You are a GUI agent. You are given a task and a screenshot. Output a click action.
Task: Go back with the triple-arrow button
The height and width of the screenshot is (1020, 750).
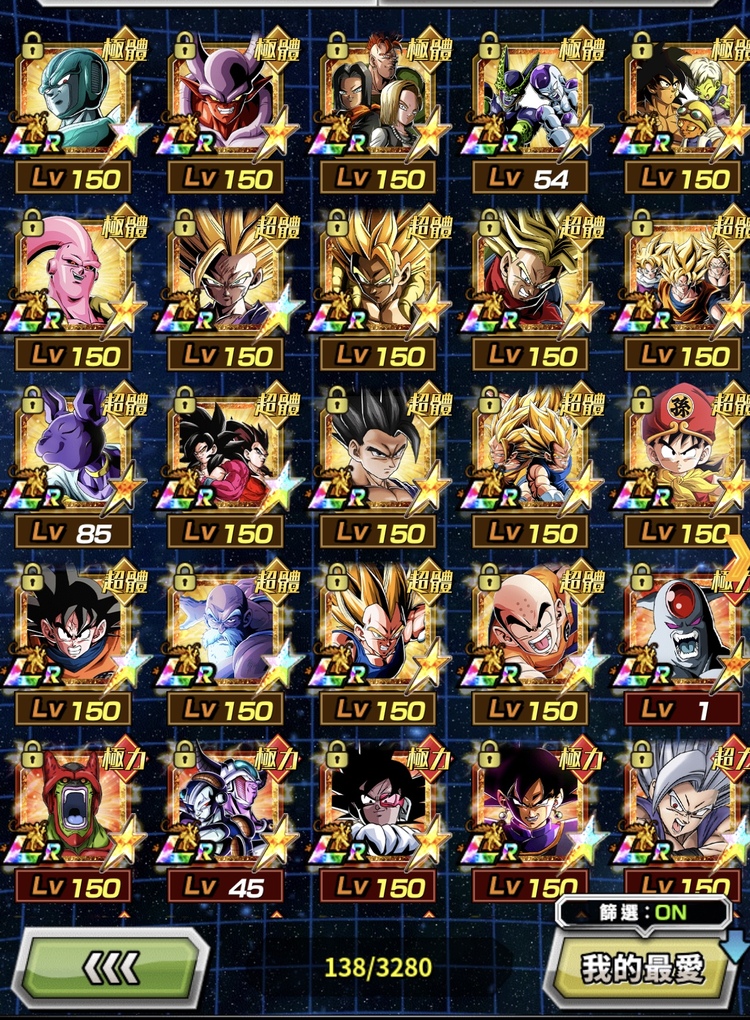coord(110,967)
